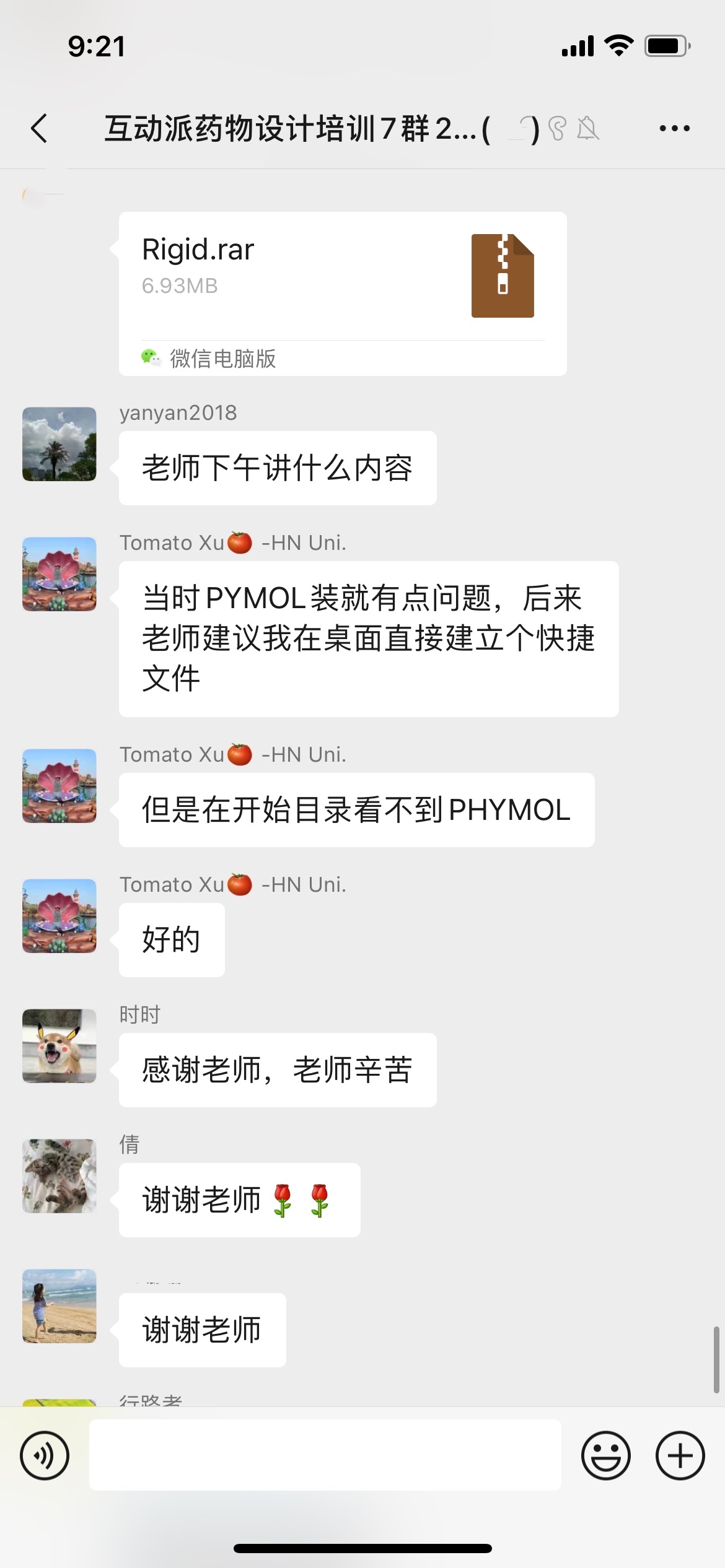
Task: Switch to voice message input
Action: pyautogui.click(x=45, y=1455)
